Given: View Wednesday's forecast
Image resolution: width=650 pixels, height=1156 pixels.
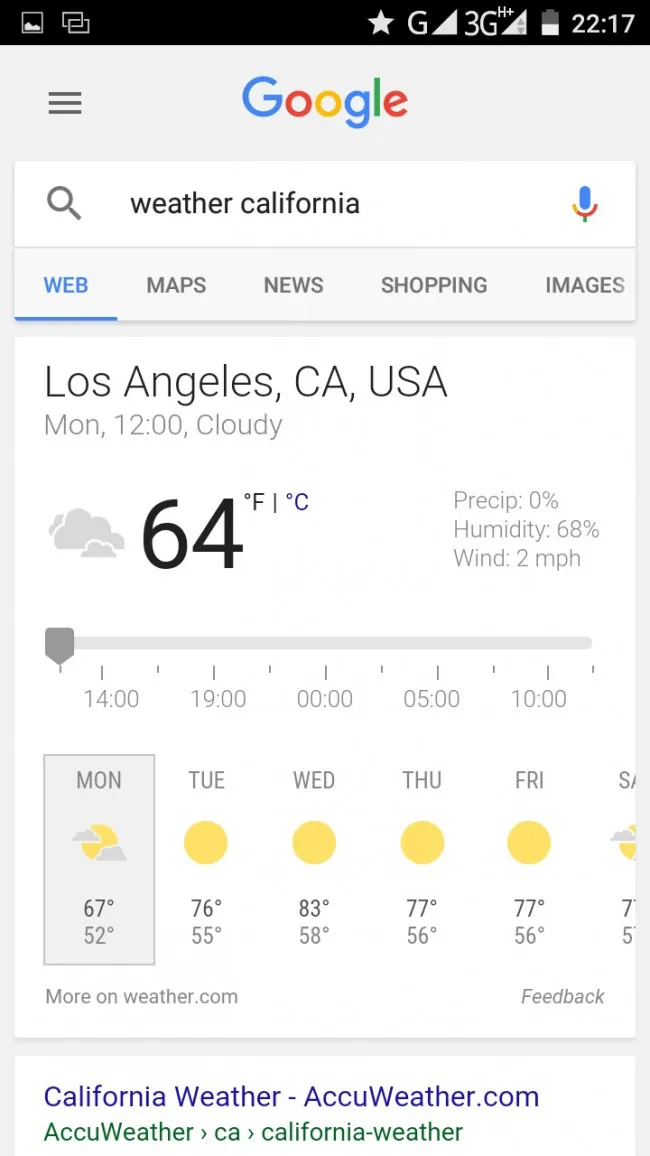Looking at the screenshot, I should 314,859.
